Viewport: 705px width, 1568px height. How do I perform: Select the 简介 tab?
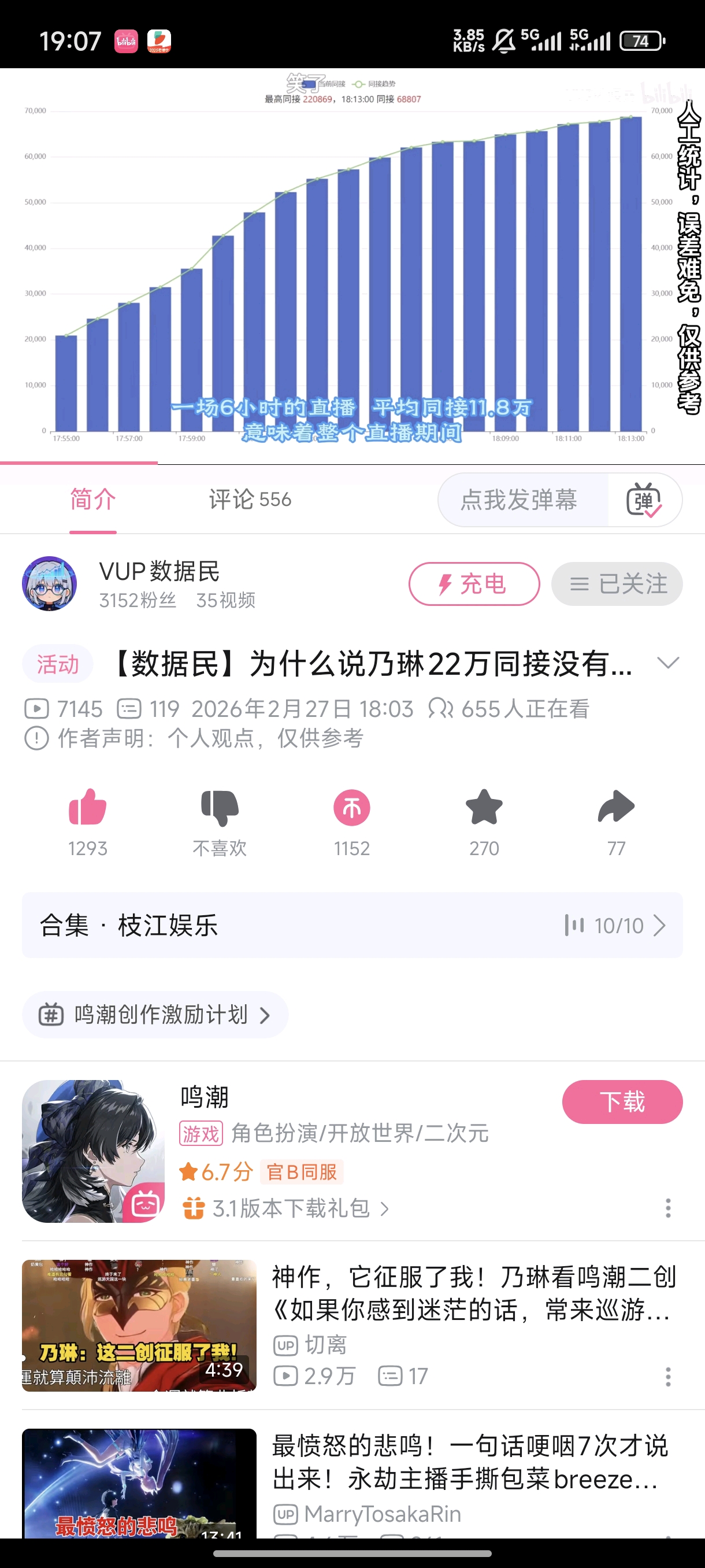(92, 500)
